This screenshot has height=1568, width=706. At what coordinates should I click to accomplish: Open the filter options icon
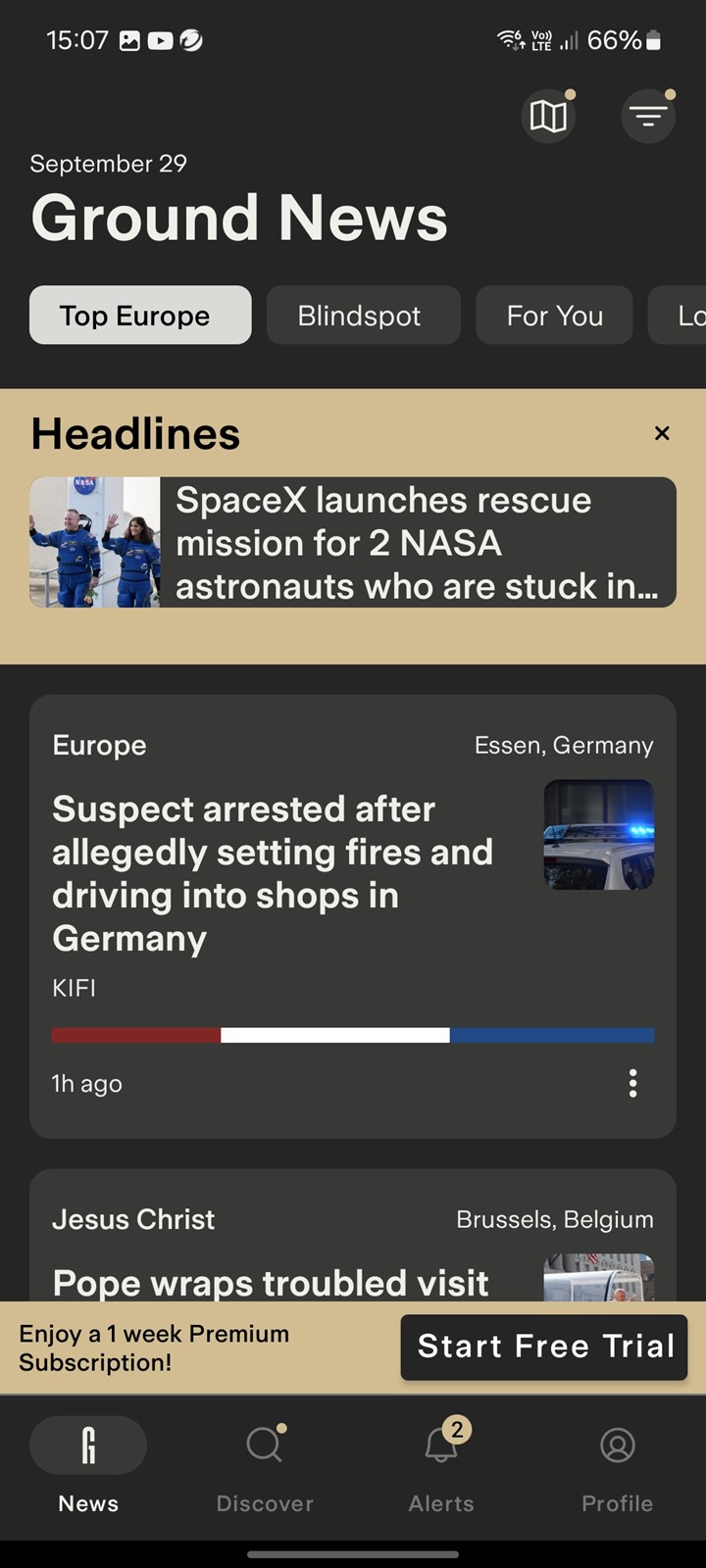[648, 117]
